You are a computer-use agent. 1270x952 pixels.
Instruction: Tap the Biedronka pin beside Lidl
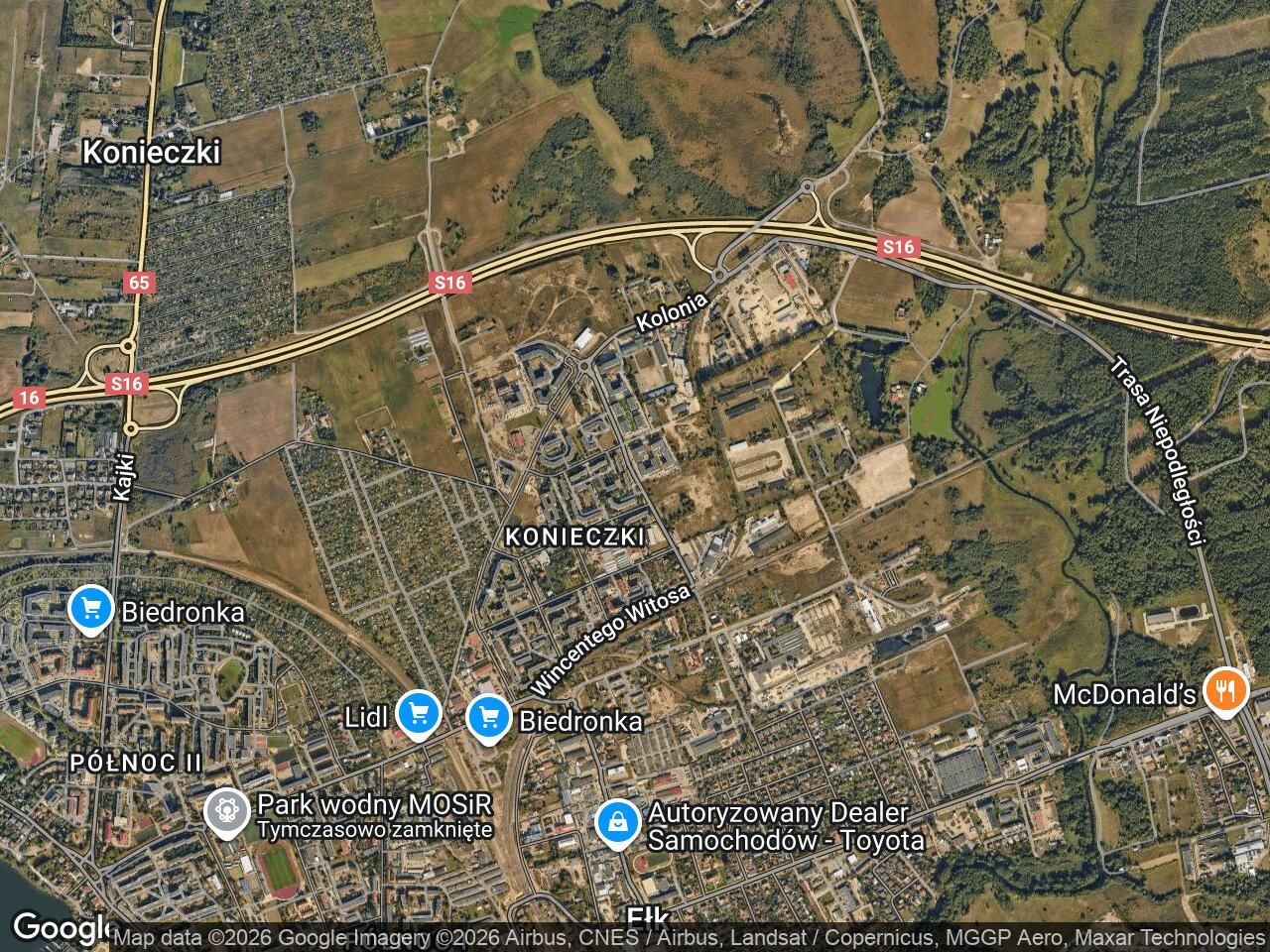487,717
